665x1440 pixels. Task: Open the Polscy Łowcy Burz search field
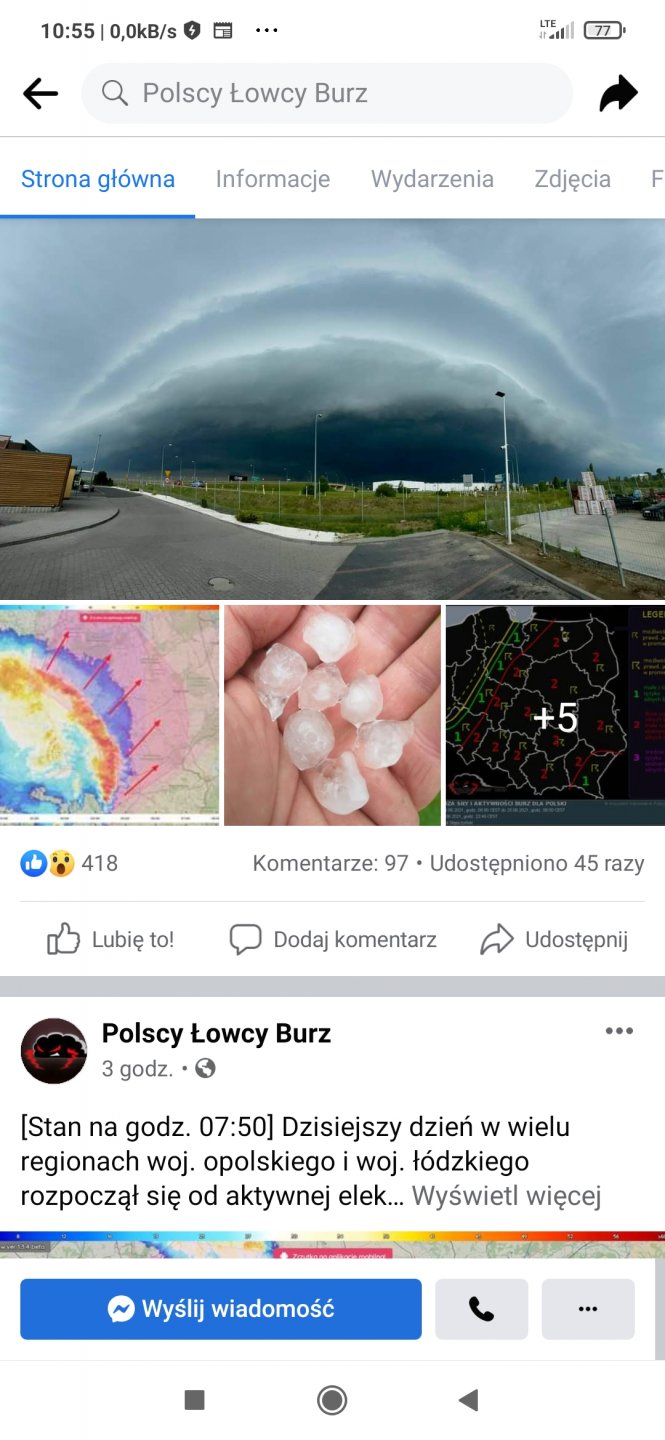coord(326,94)
